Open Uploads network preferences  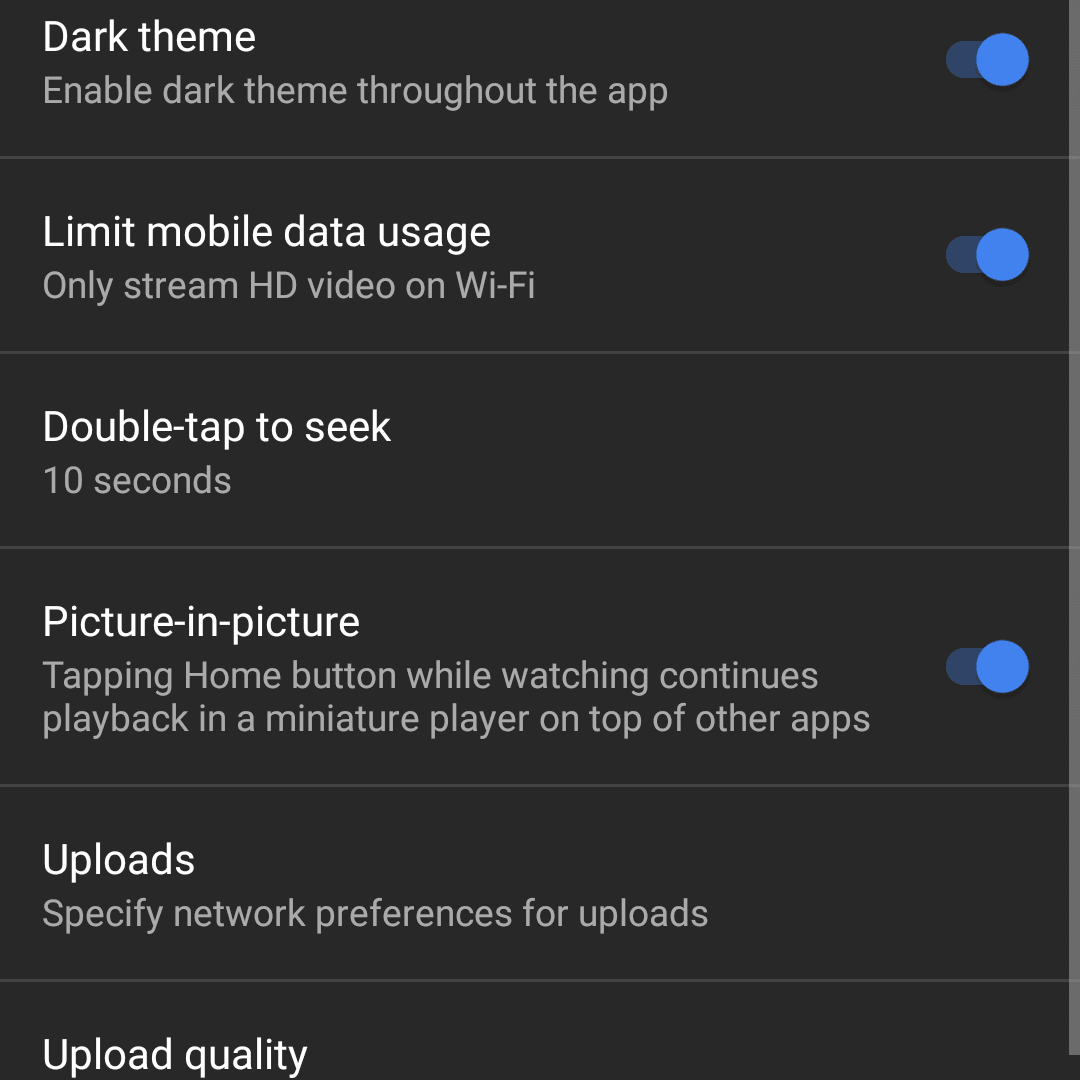(375, 885)
